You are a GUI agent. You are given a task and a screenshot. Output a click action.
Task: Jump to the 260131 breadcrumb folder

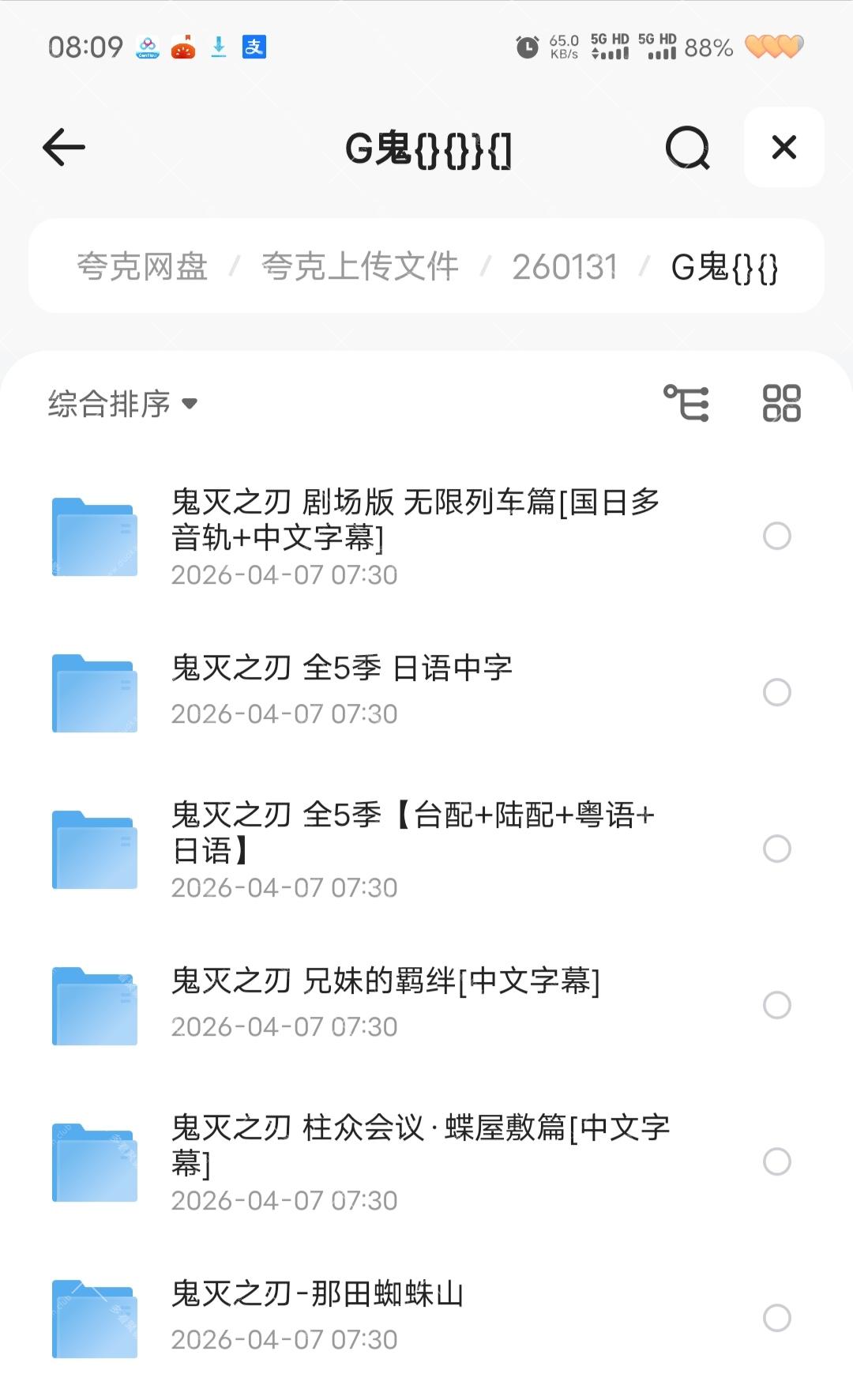tap(564, 266)
